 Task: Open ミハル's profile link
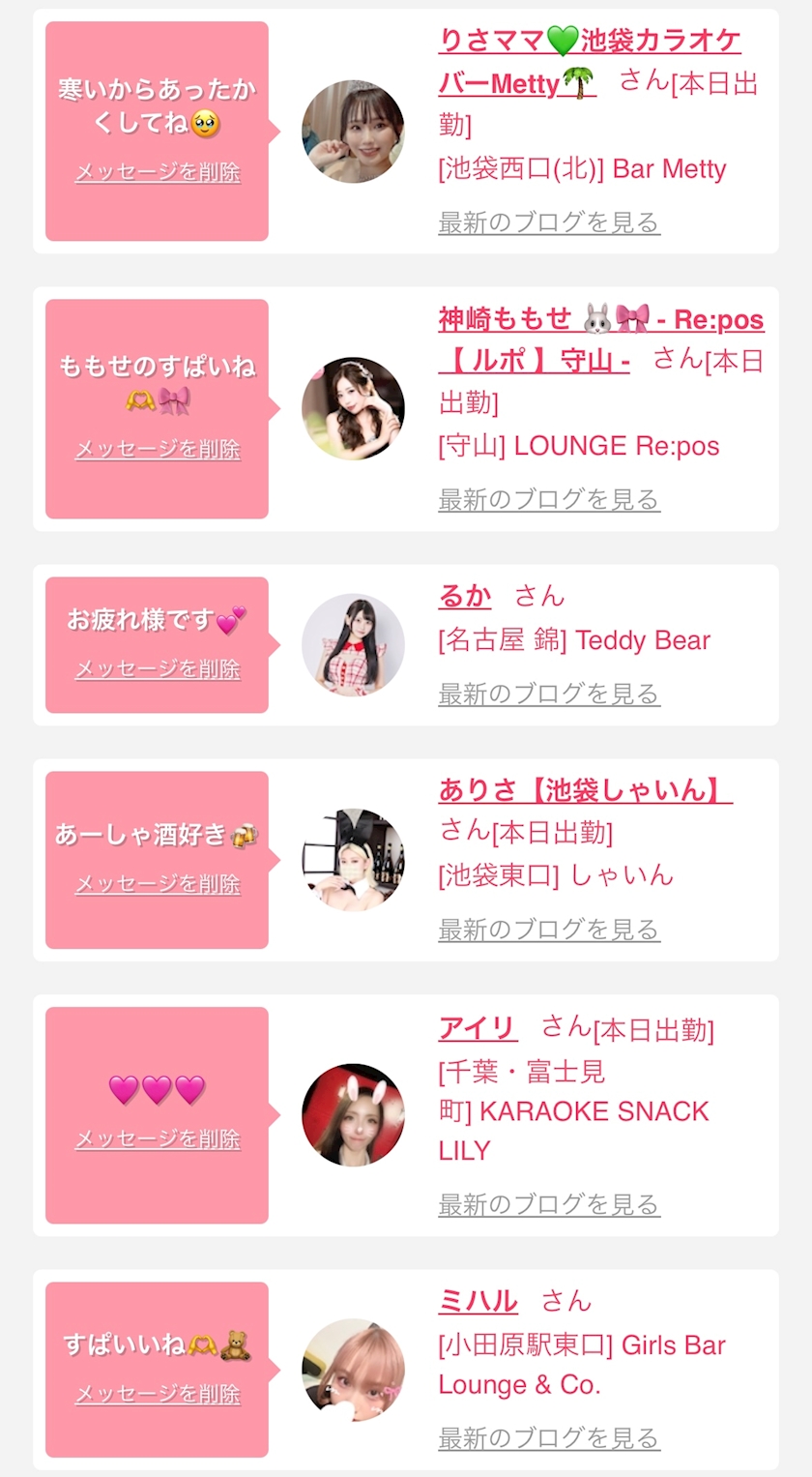478,1302
